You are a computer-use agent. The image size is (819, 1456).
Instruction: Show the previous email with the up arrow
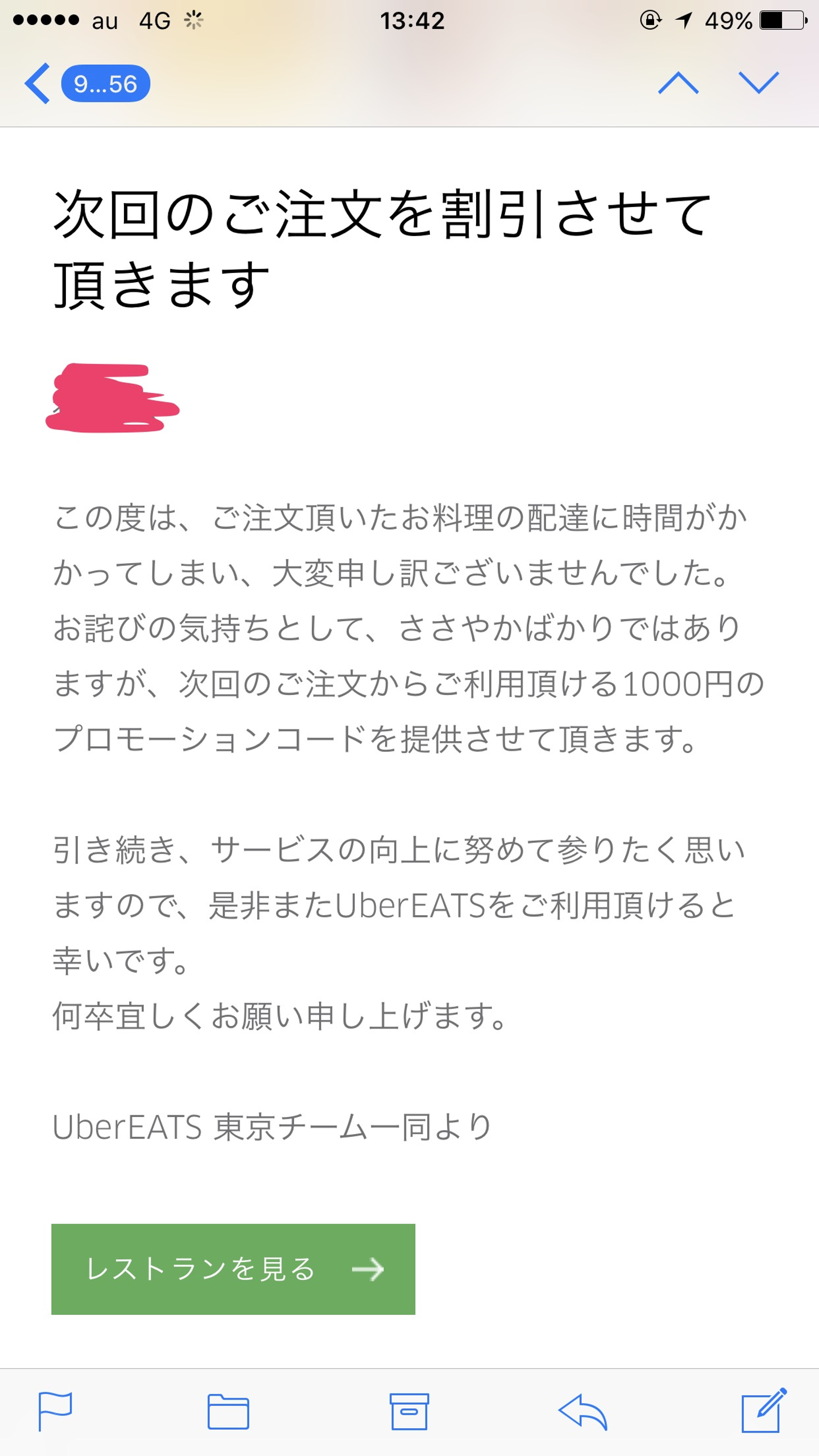coord(678,83)
